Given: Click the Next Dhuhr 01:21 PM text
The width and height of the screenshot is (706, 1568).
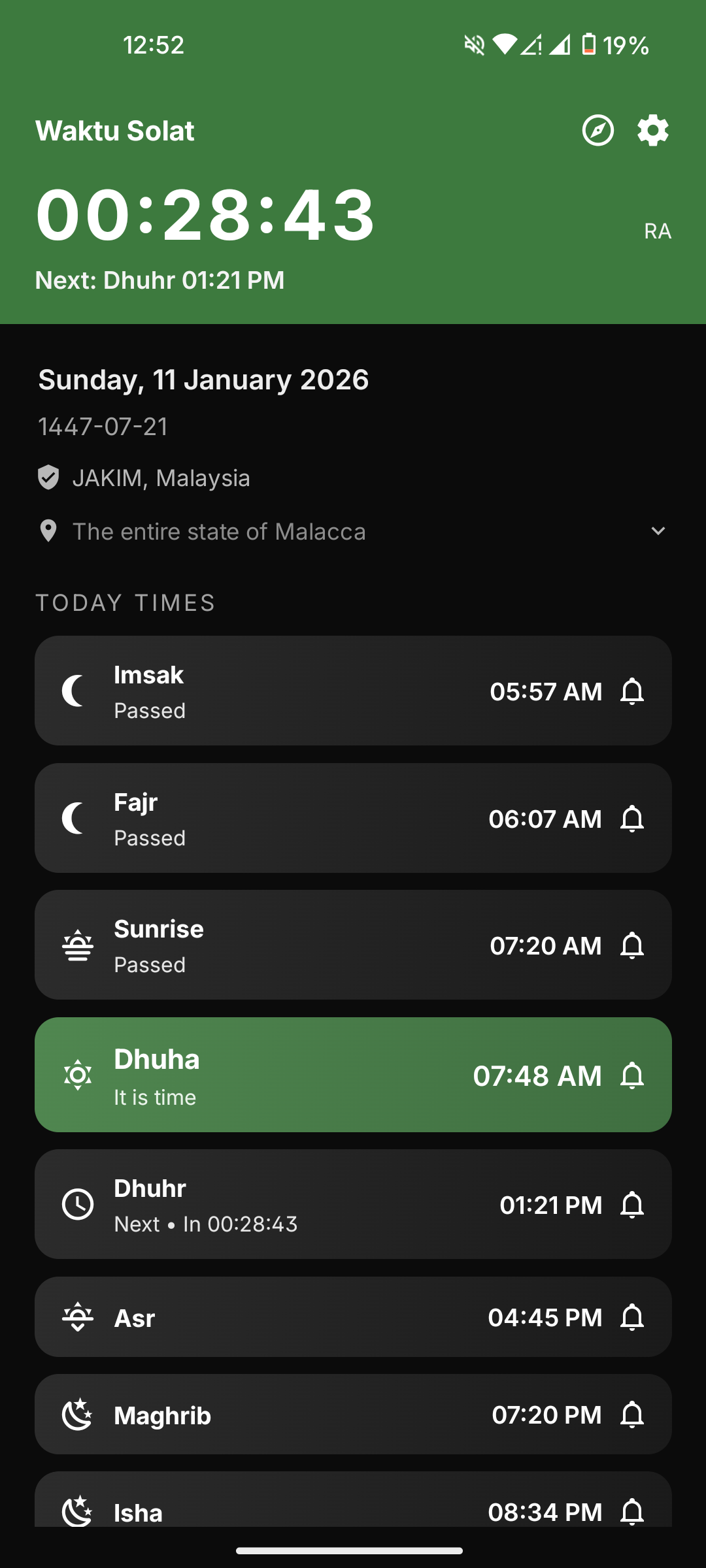Looking at the screenshot, I should [x=160, y=280].
